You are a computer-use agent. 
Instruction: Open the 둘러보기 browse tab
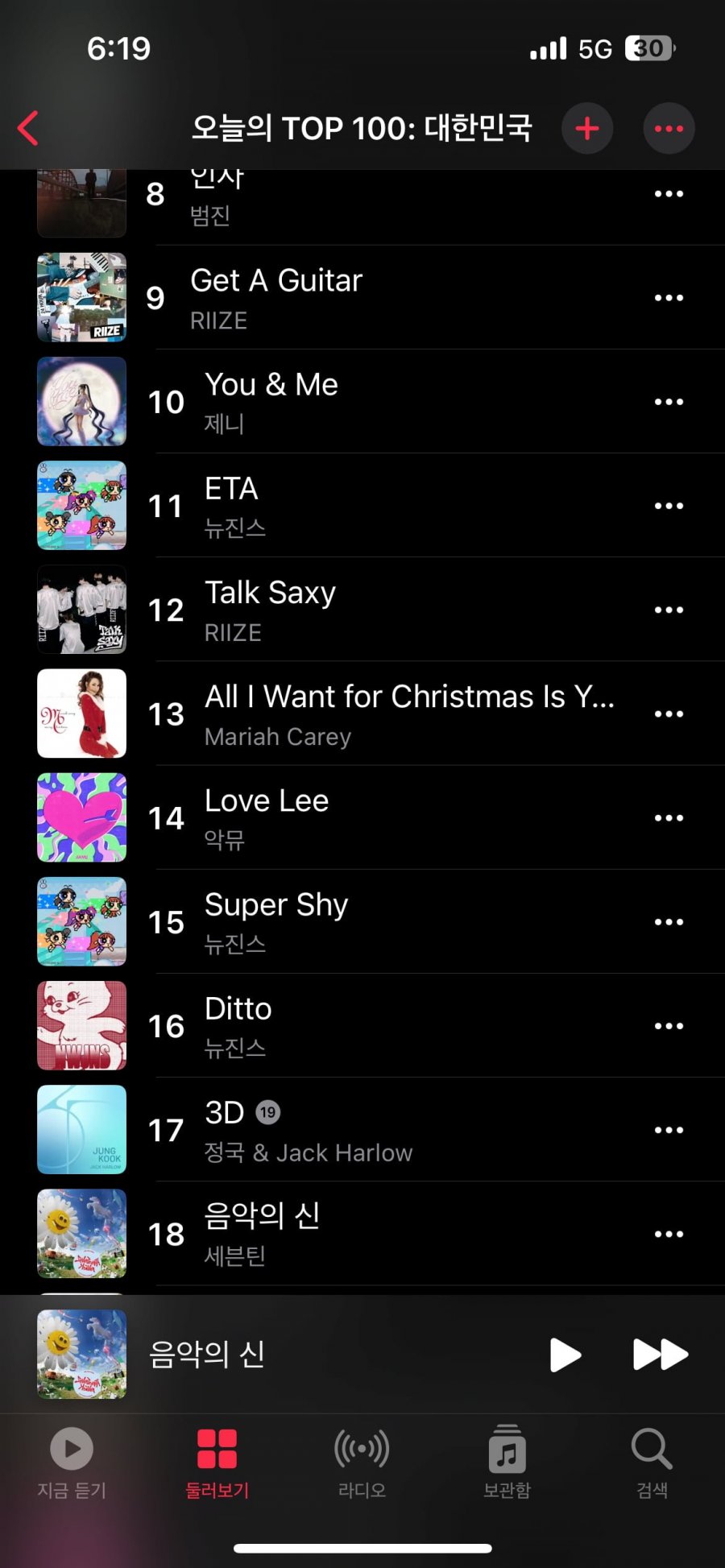click(217, 1462)
